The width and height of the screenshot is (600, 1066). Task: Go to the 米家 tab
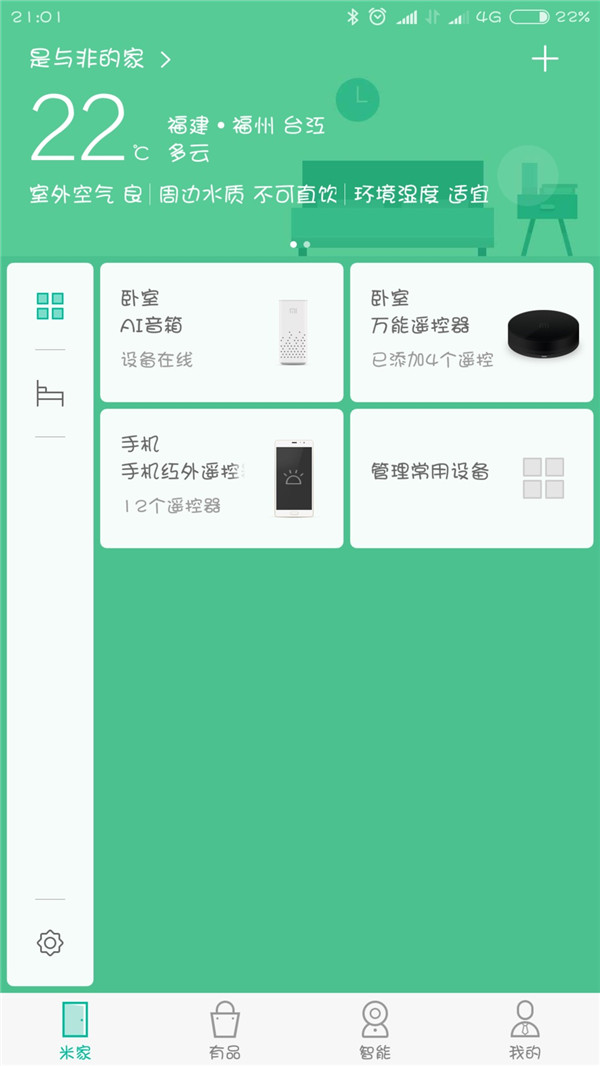coord(75,1030)
